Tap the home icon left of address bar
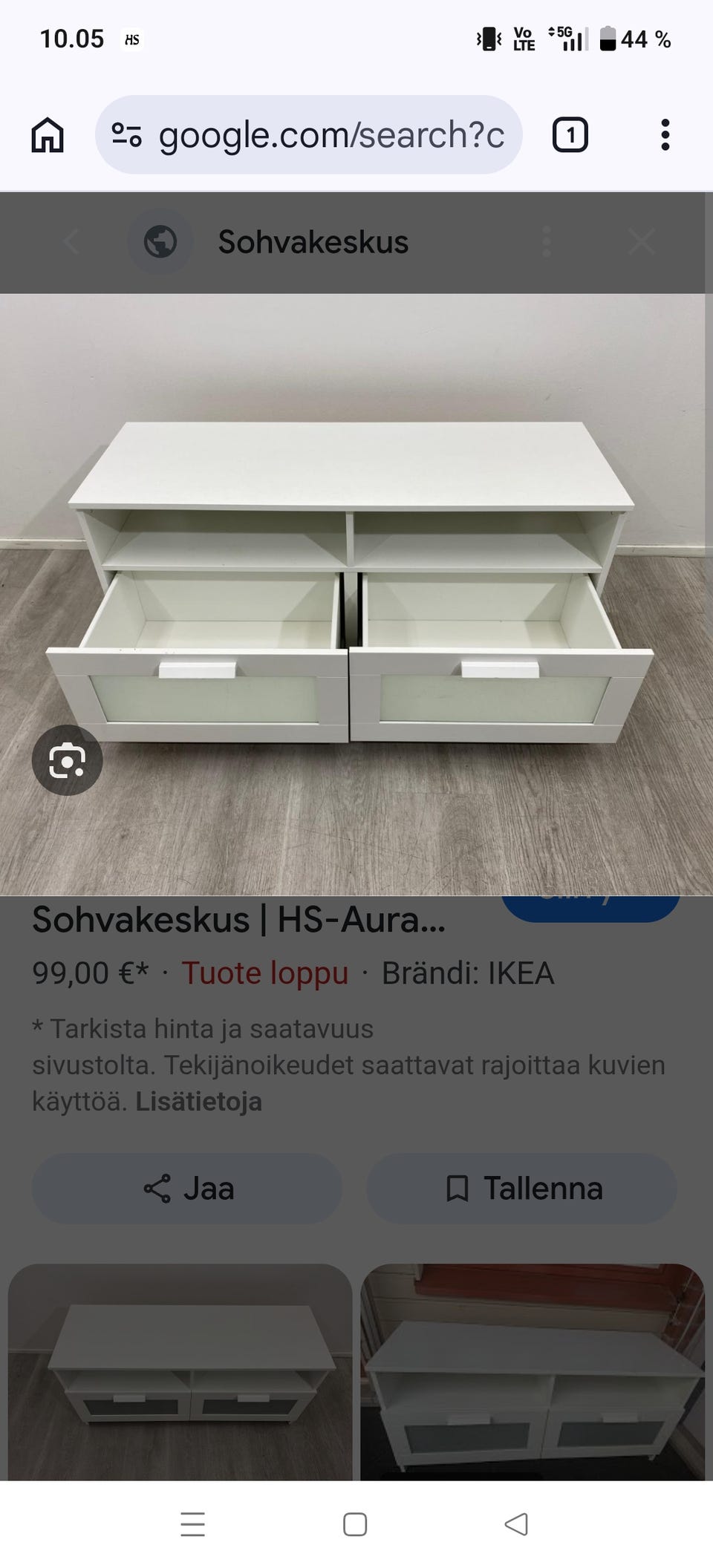This screenshot has width=713, height=1568. click(x=47, y=135)
